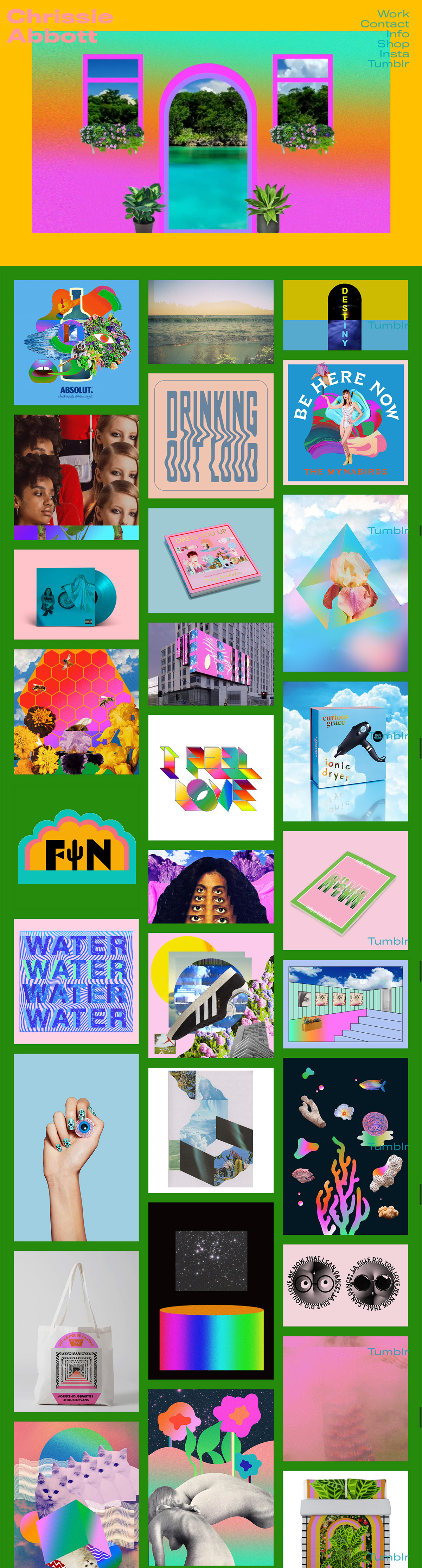View the blue vinyl record project
This screenshot has height=1568, width=422.
76,594
